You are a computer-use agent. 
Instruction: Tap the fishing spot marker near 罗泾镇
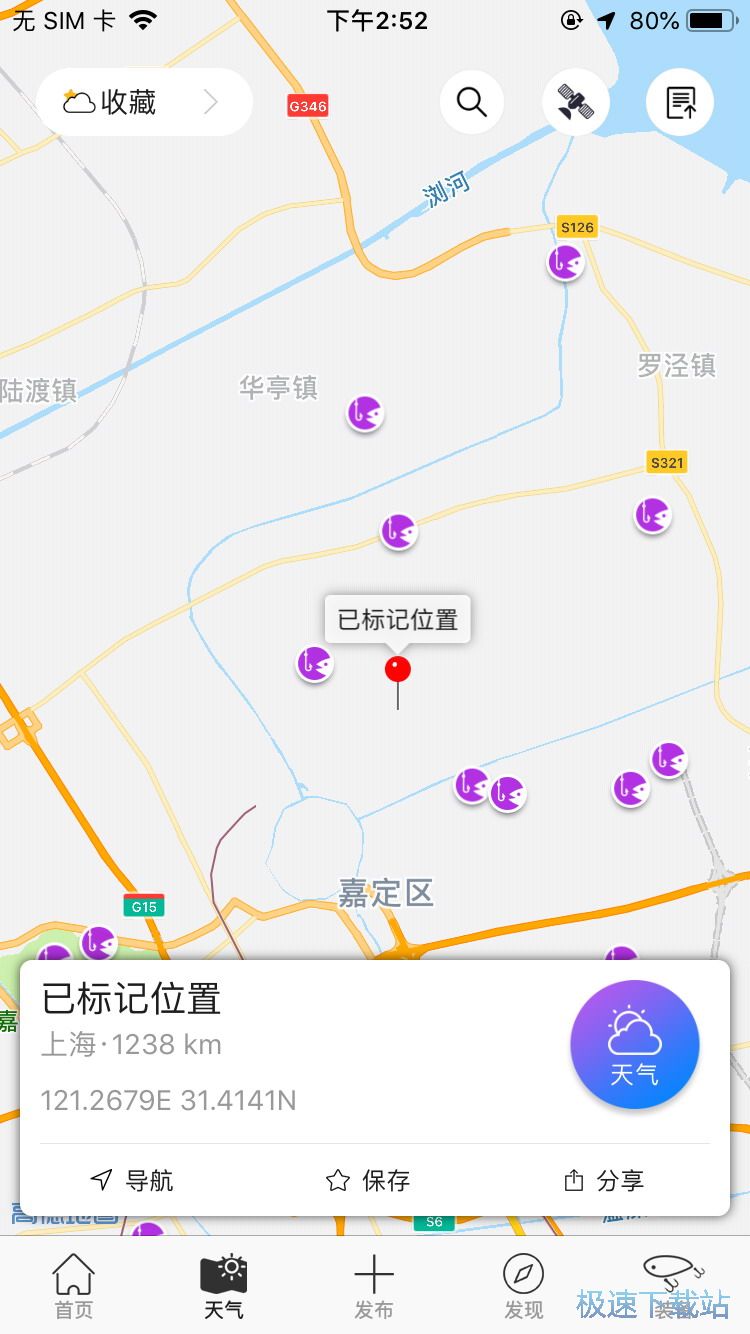pyautogui.click(x=652, y=515)
